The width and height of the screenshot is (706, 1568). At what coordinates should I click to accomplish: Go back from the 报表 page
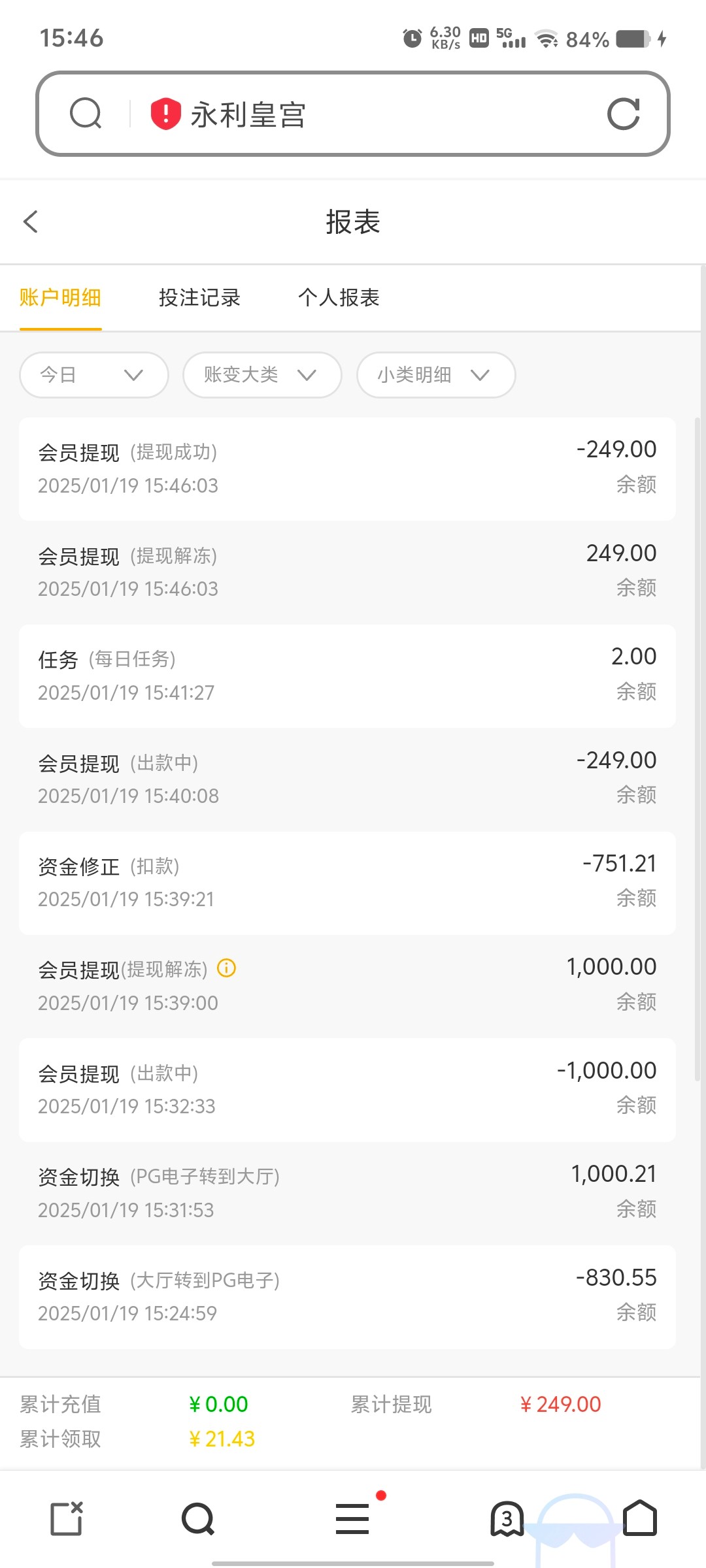tap(31, 221)
